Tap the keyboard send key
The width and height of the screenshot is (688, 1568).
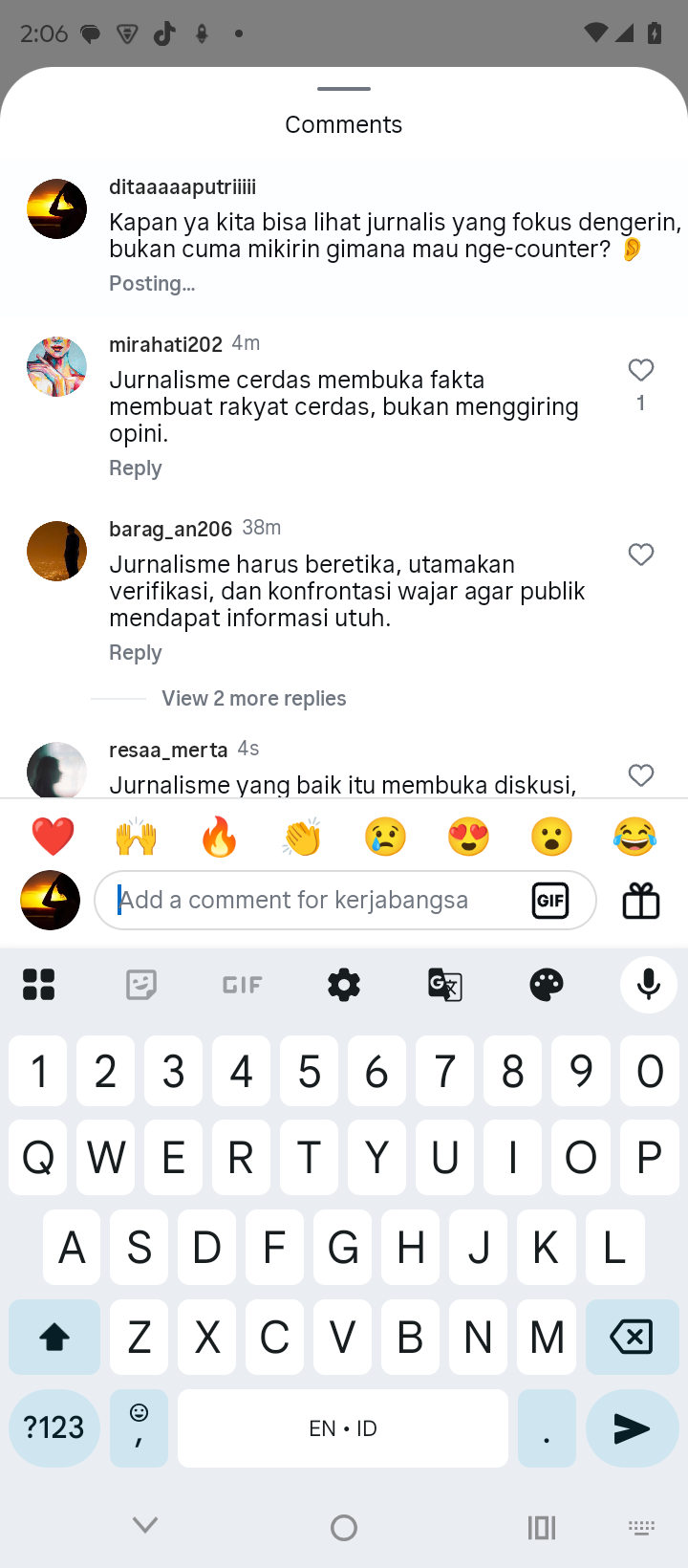point(632,1428)
